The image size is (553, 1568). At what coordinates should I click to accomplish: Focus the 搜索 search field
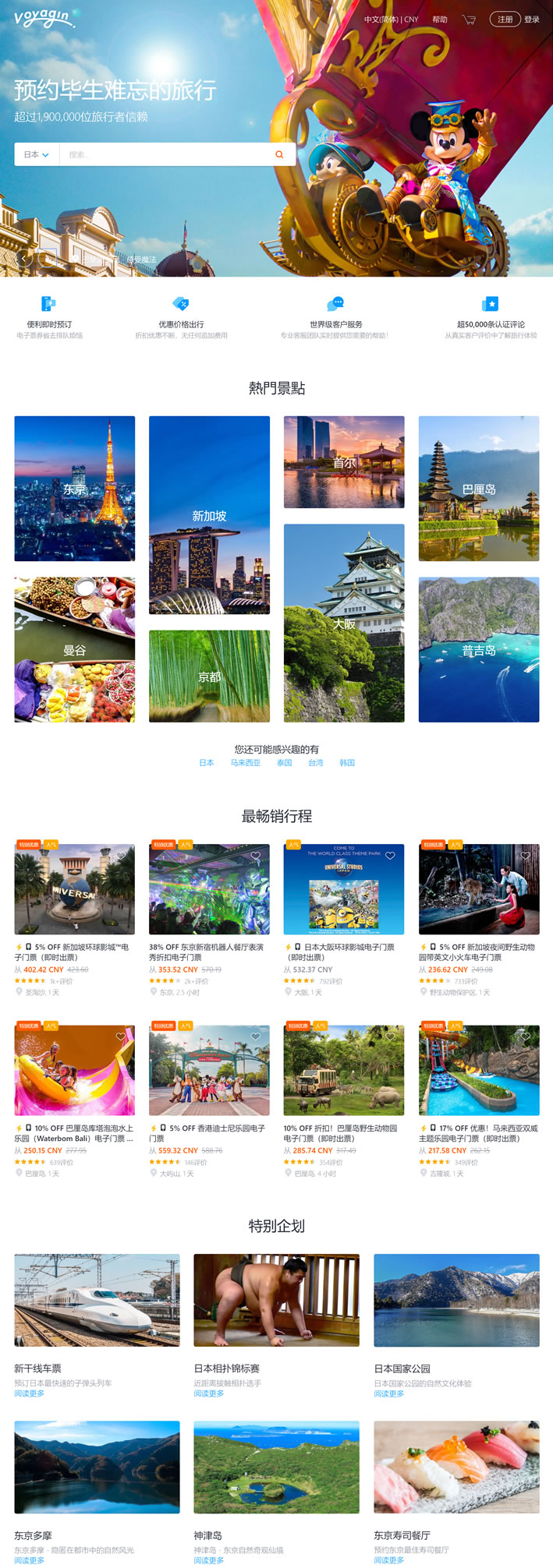tap(164, 154)
